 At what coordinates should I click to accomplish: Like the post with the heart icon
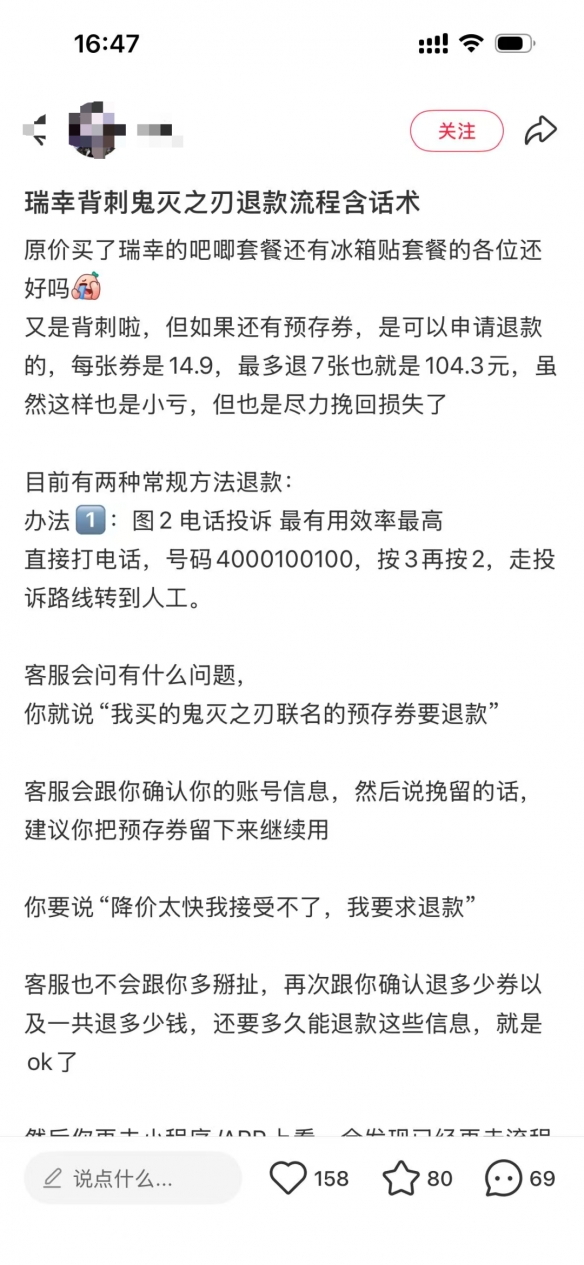click(288, 1178)
